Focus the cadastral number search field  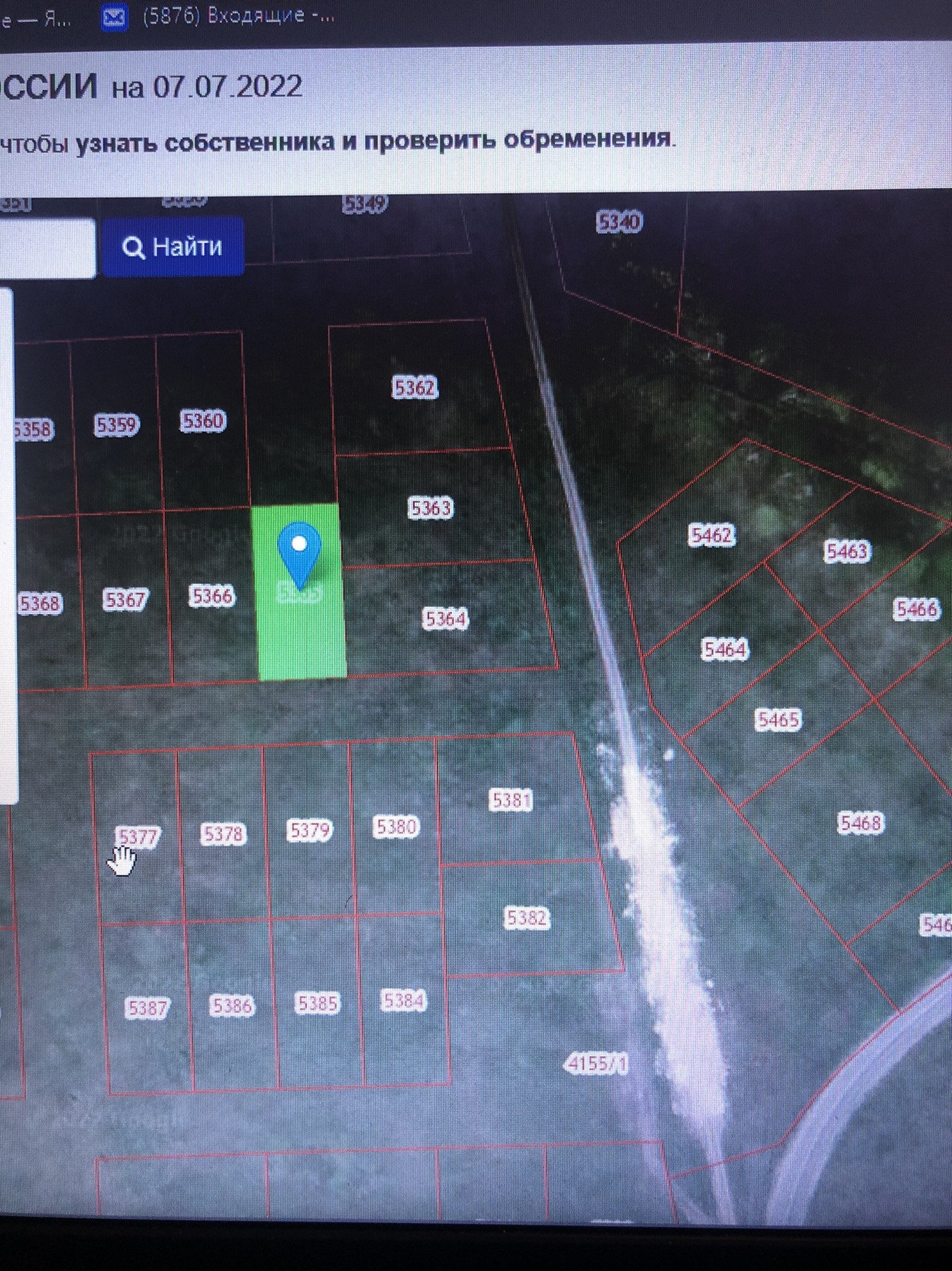[x=46, y=248]
